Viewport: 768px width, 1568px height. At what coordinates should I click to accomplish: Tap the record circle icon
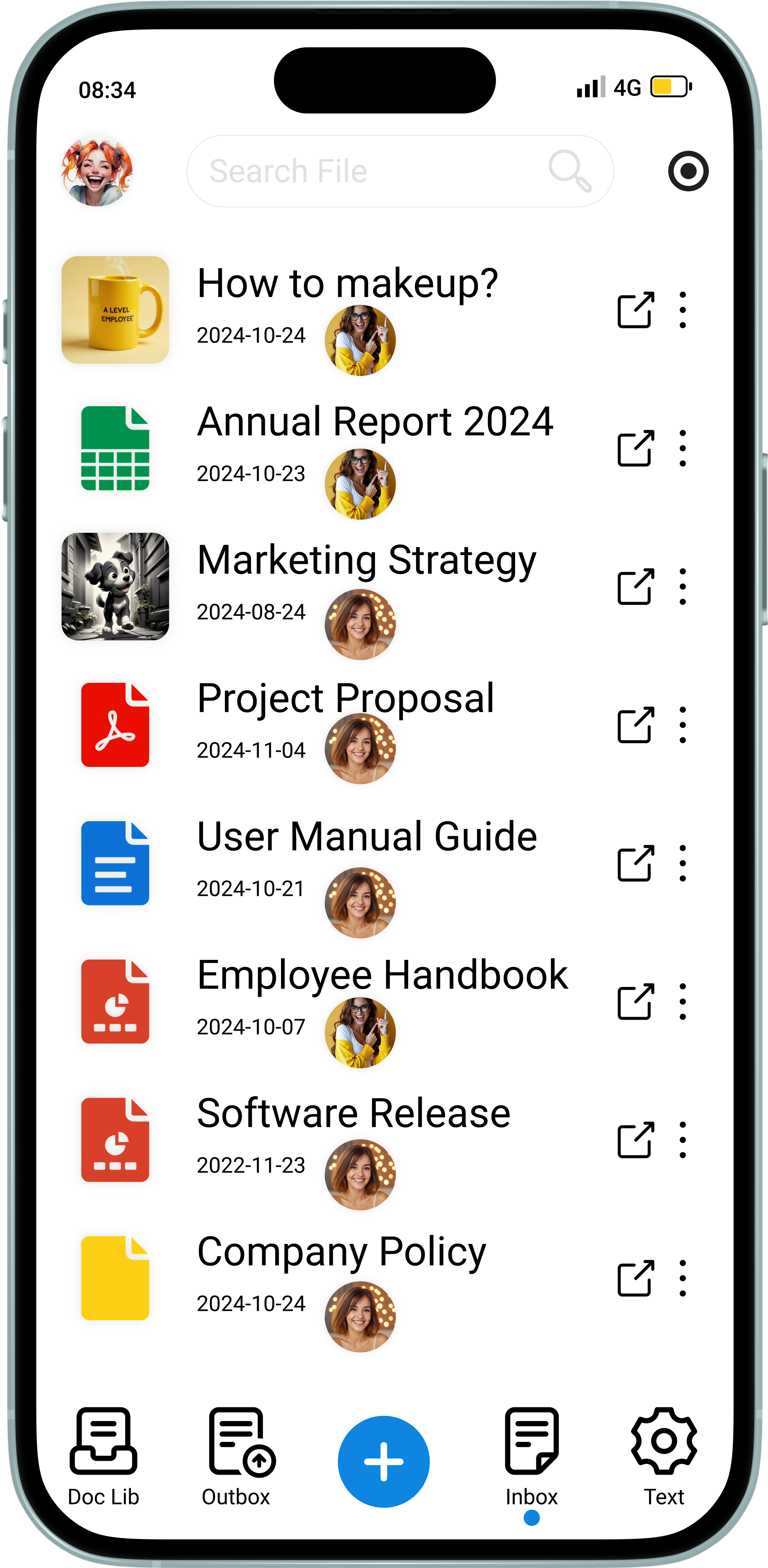pyautogui.click(x=688, y=171)
